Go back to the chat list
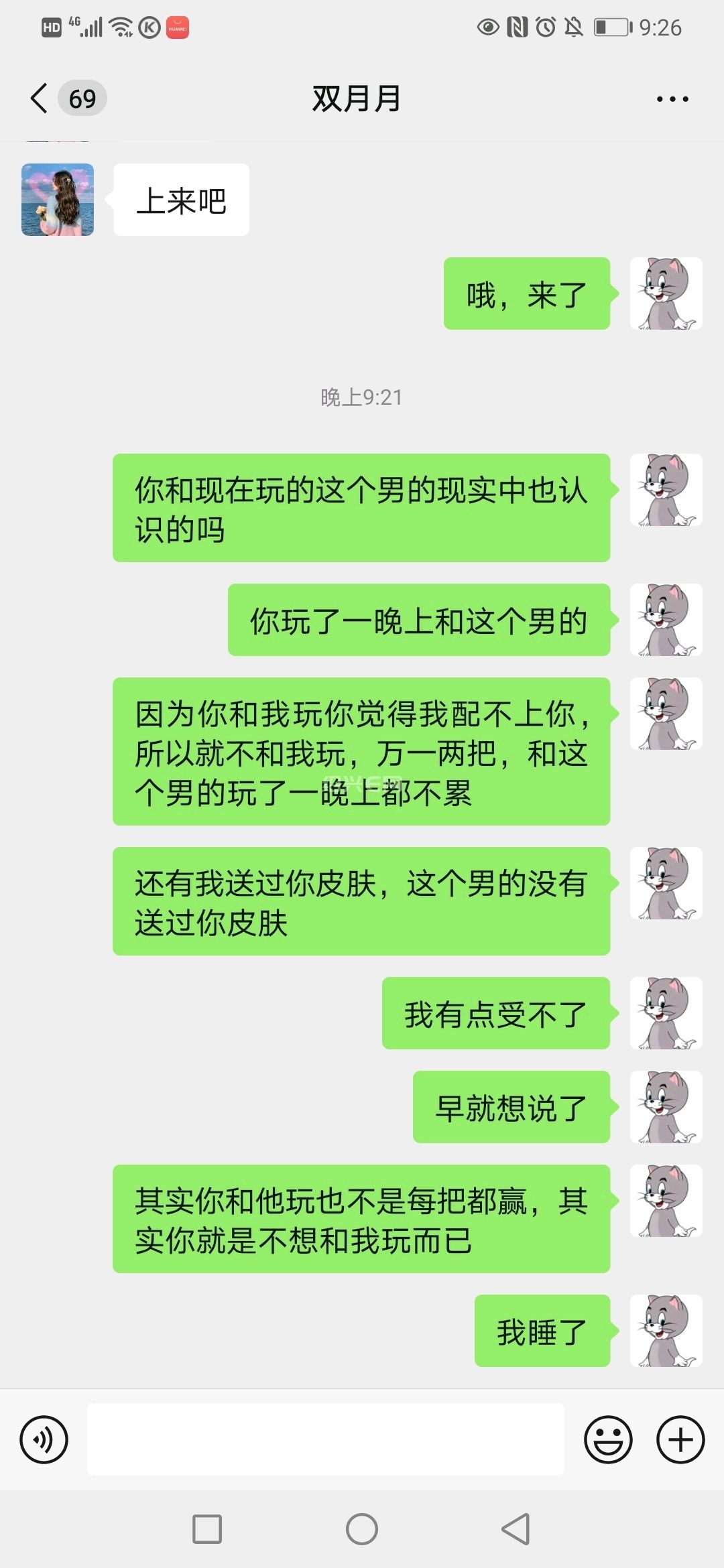724x1568 pixels. tap(40, 99)
